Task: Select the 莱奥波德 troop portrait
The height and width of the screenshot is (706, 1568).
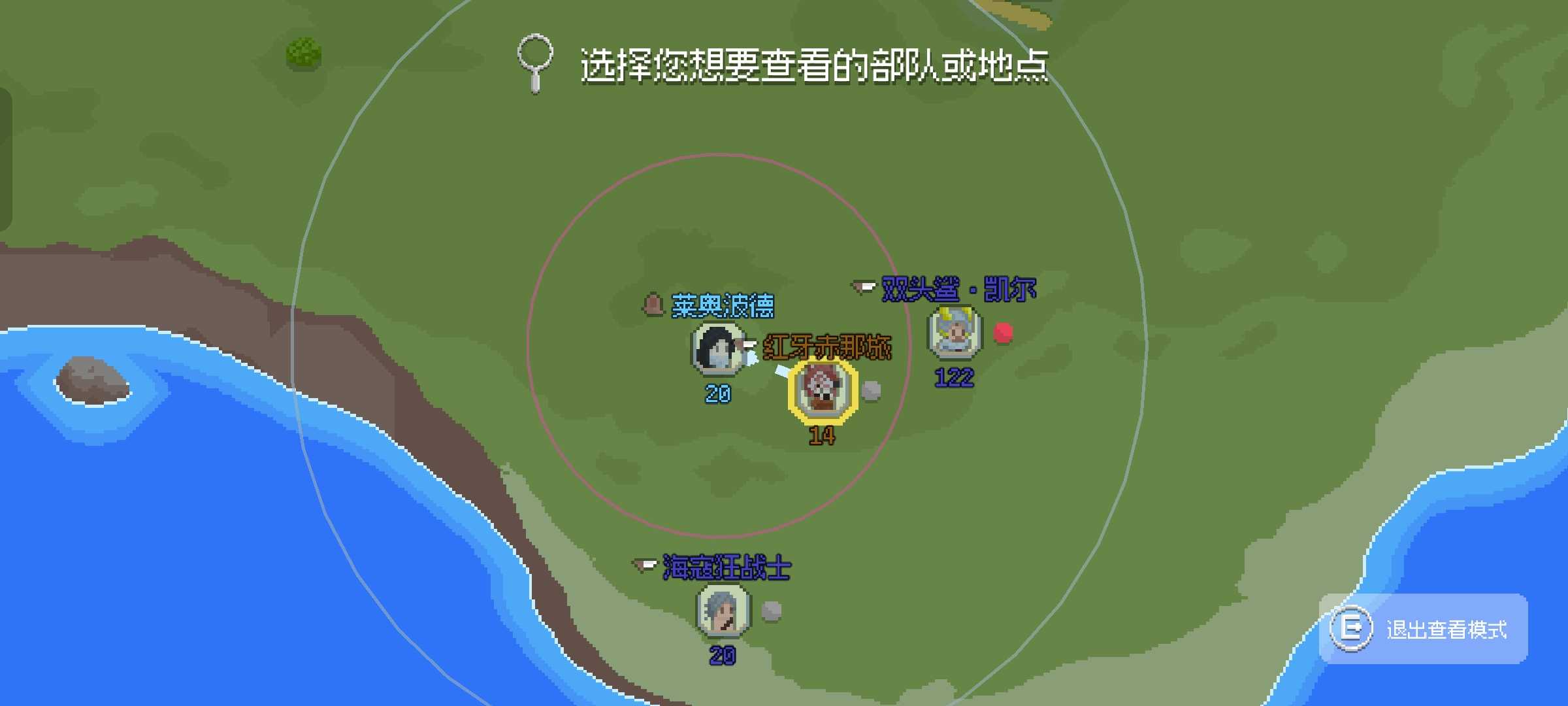Action: point(717,348)
